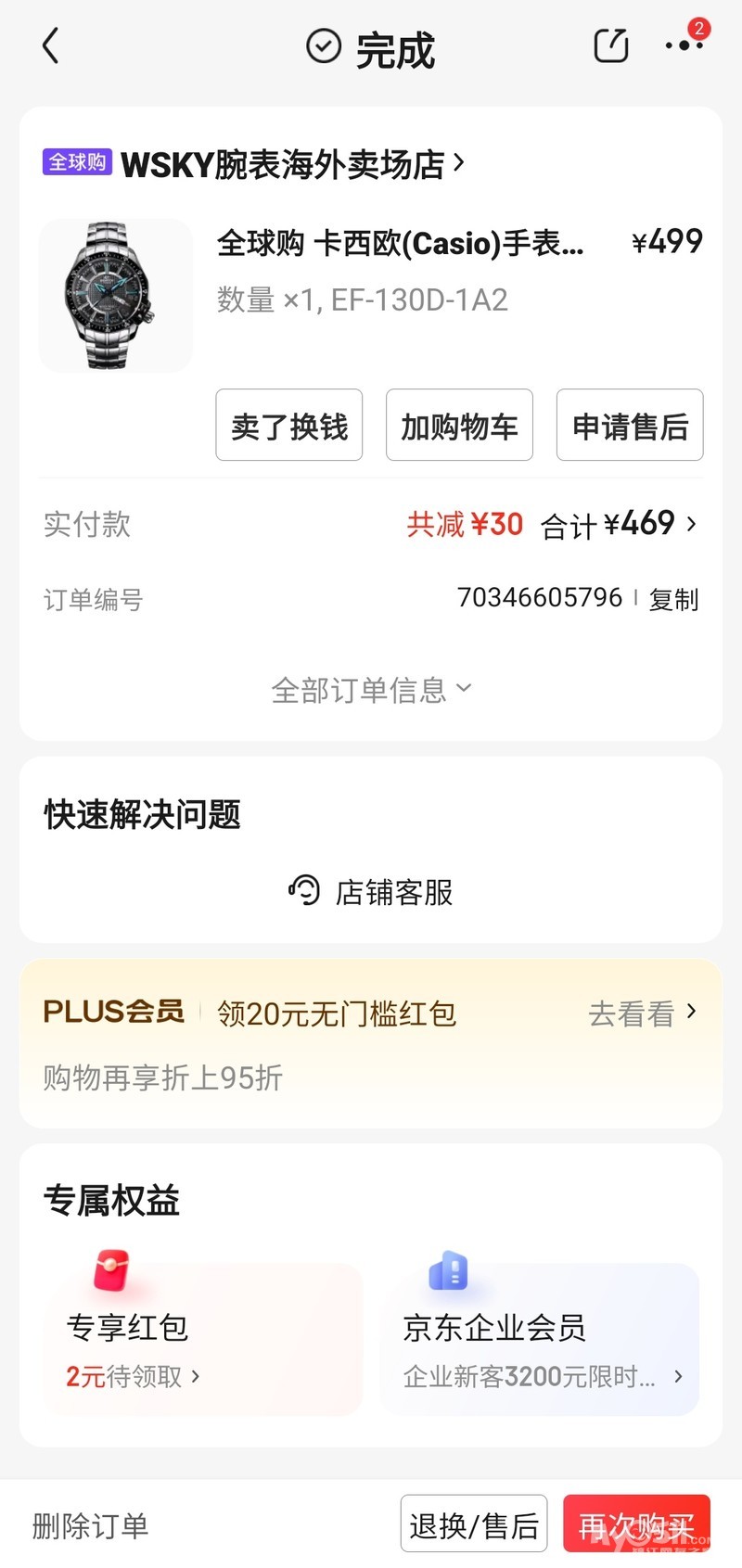Viewport: 742px width, 1568px height.
Task: Tap 申请售后 to request after-sales service
Action: 630,426
